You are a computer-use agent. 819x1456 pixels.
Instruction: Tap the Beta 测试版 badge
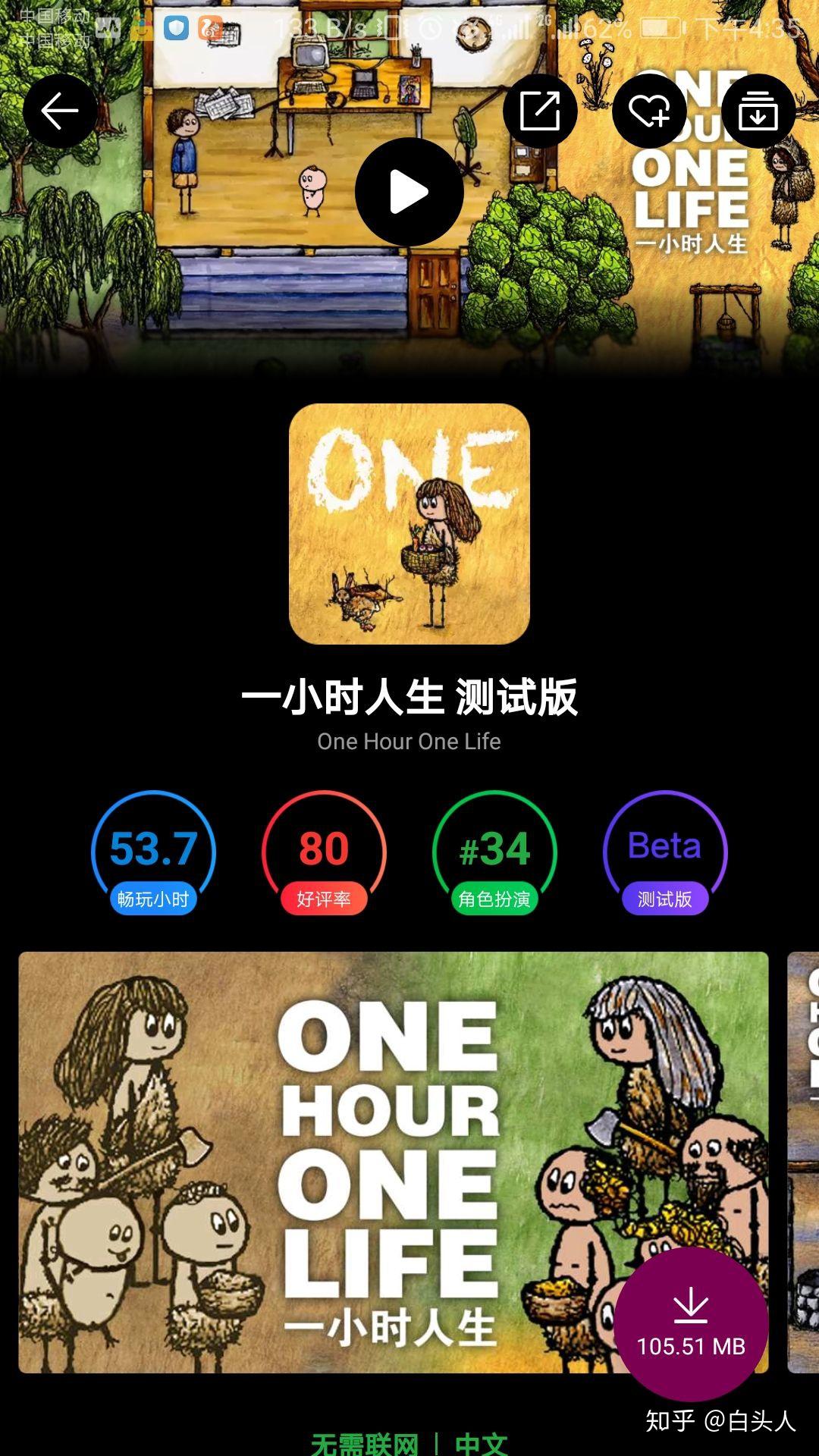665,852
